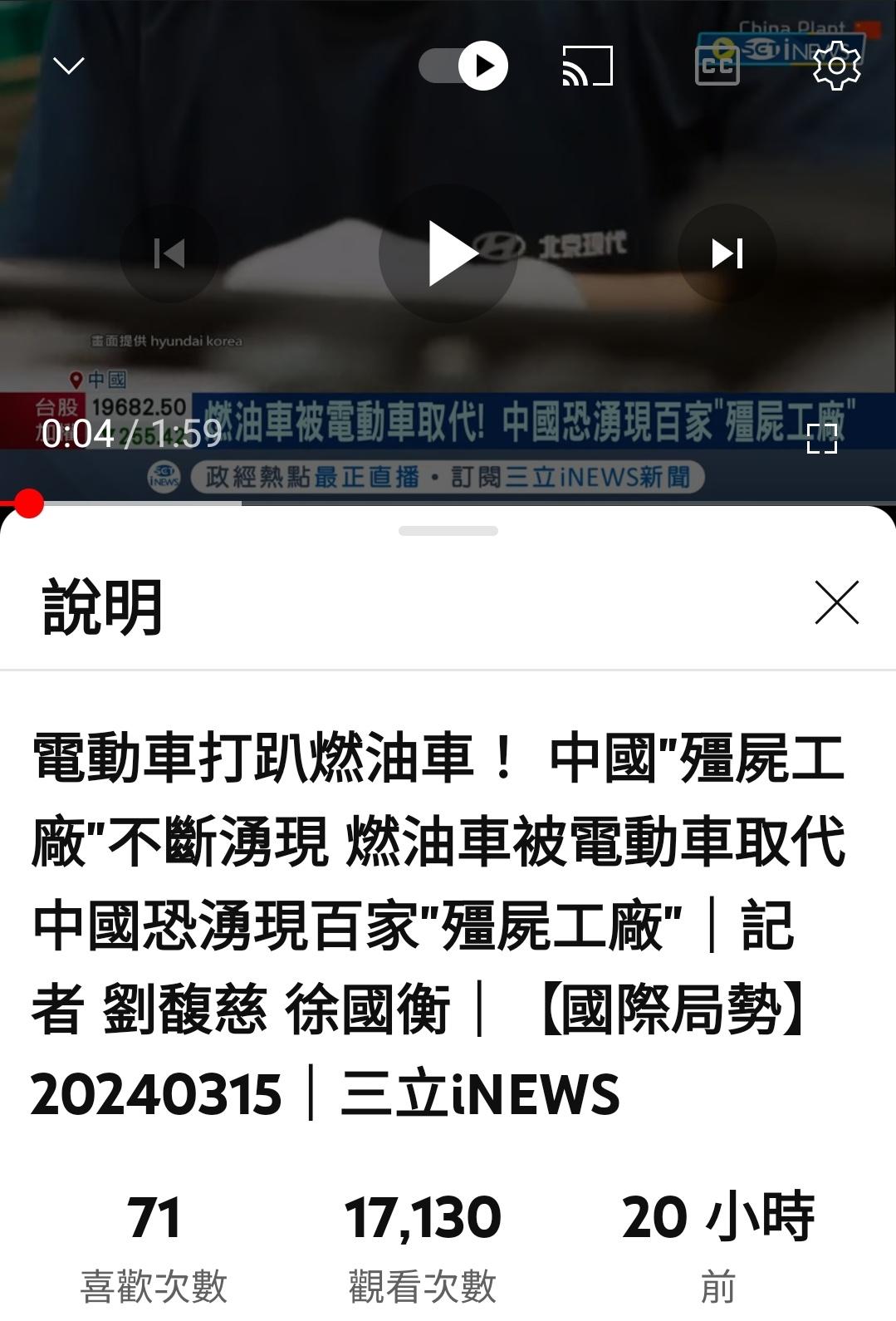896x1321 pixels.
Task: Tap the red progress bar scrubber
Action: point(29,503)
